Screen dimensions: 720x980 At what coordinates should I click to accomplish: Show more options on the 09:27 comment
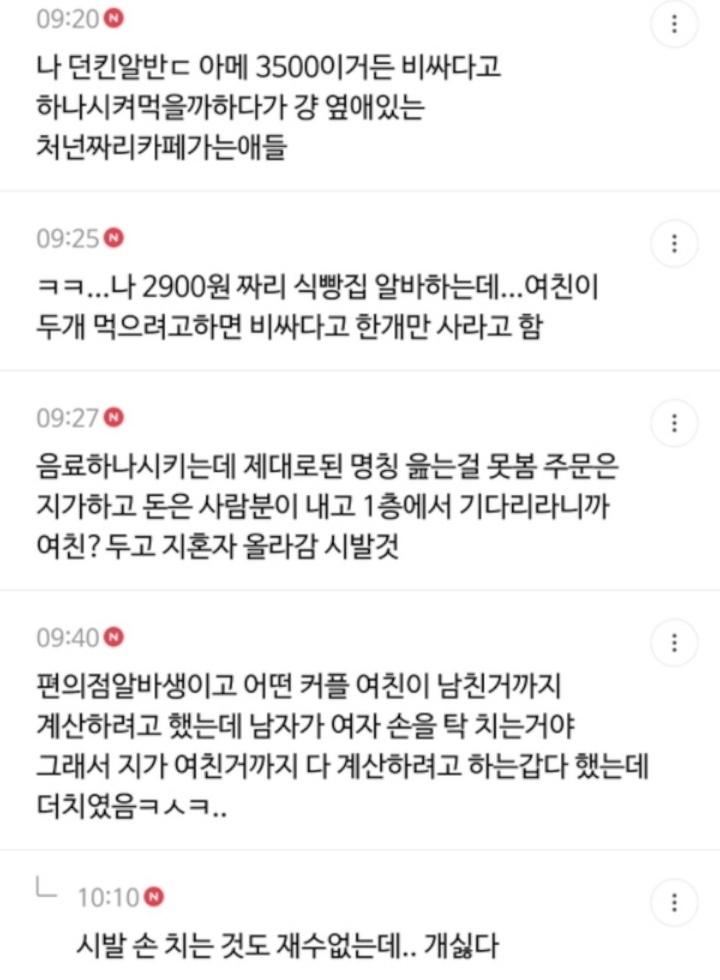tap(674, 423)
